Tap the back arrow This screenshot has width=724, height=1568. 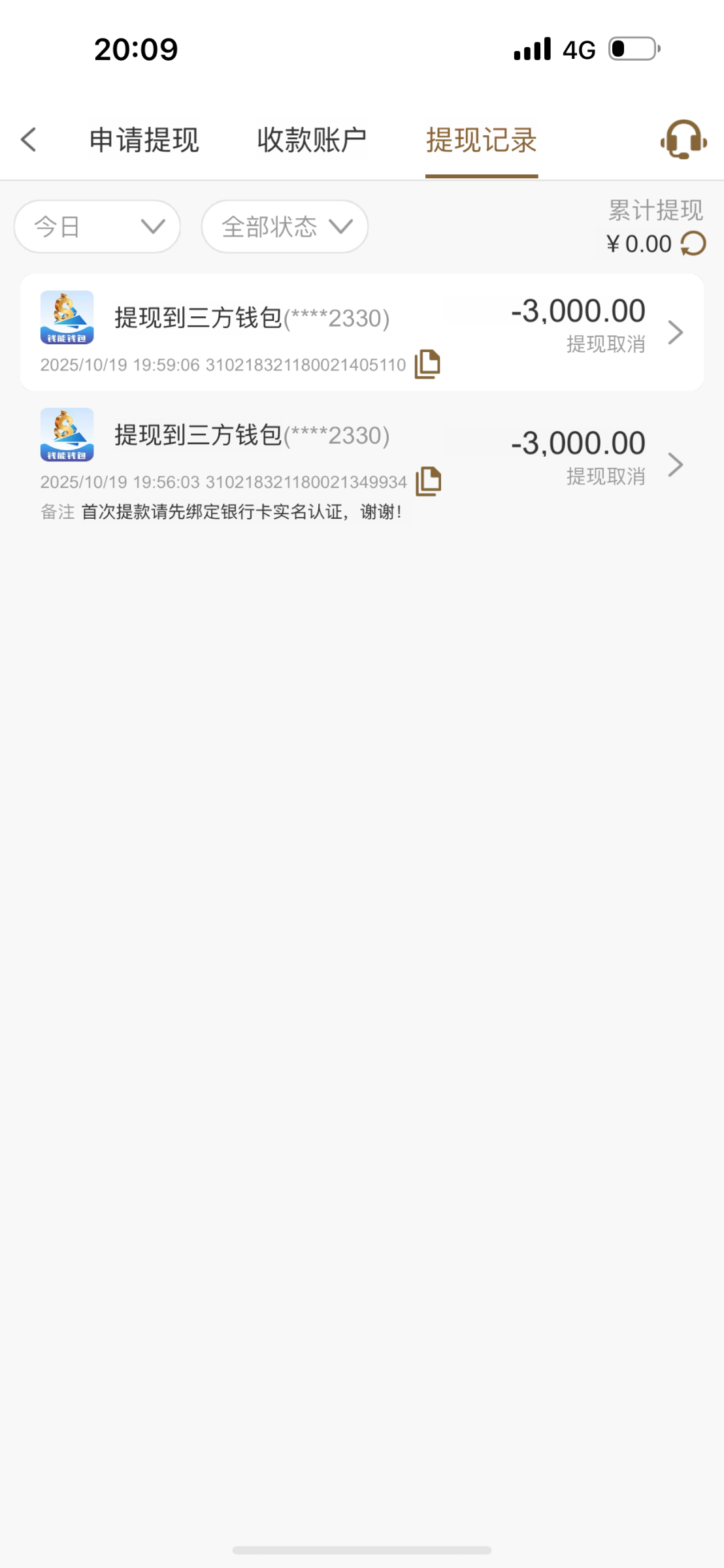pyautogui.click(x=29, y=140)
